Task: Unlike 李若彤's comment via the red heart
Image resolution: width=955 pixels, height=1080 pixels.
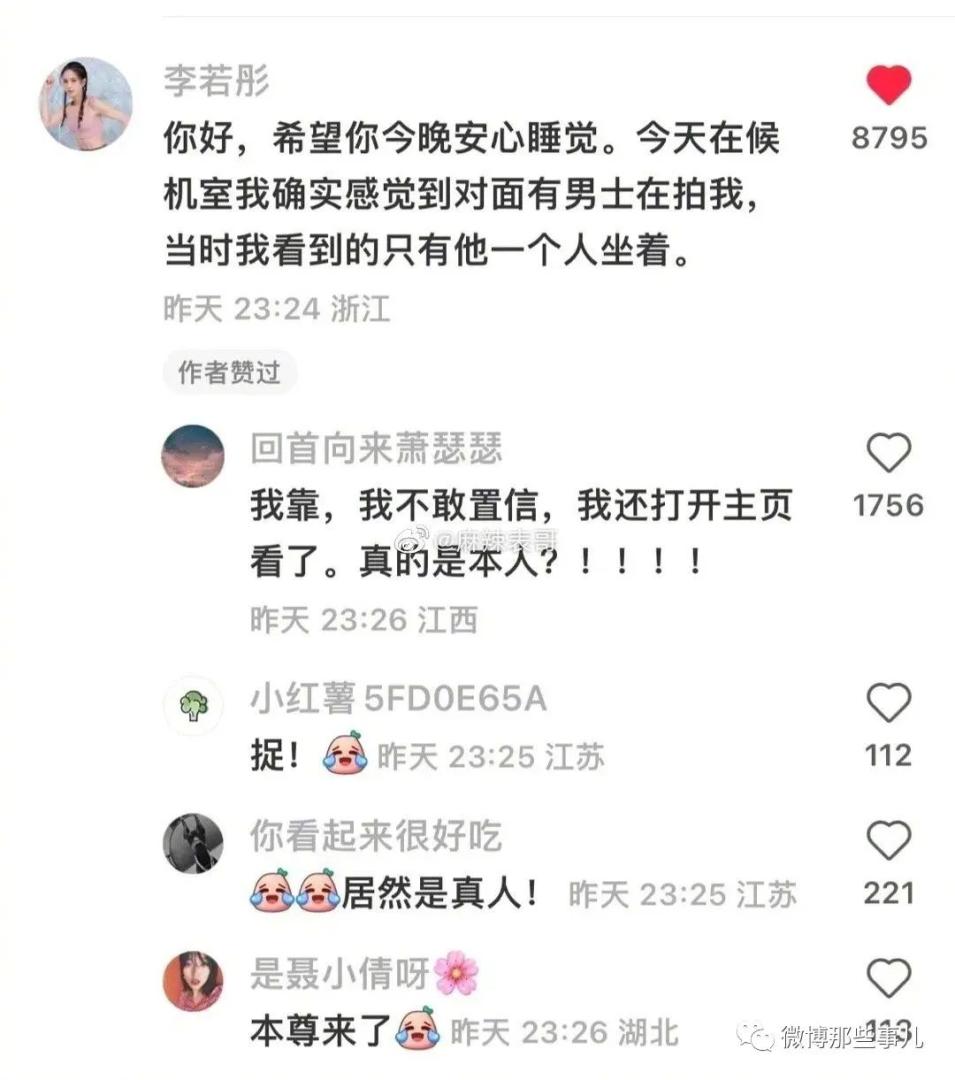Action: [x=888, y=86]
